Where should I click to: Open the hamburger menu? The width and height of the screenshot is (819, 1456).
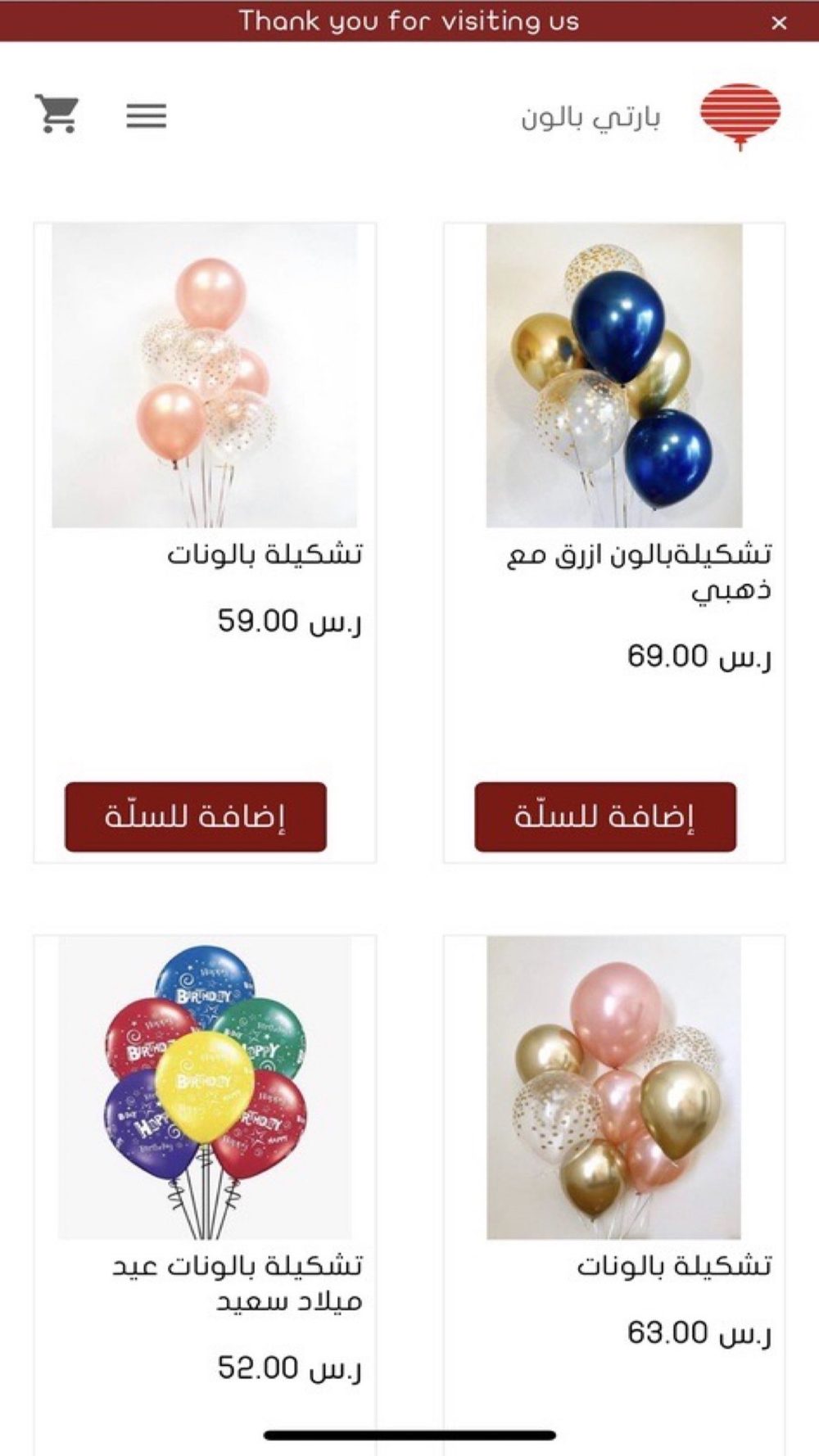tap(147, 115)
